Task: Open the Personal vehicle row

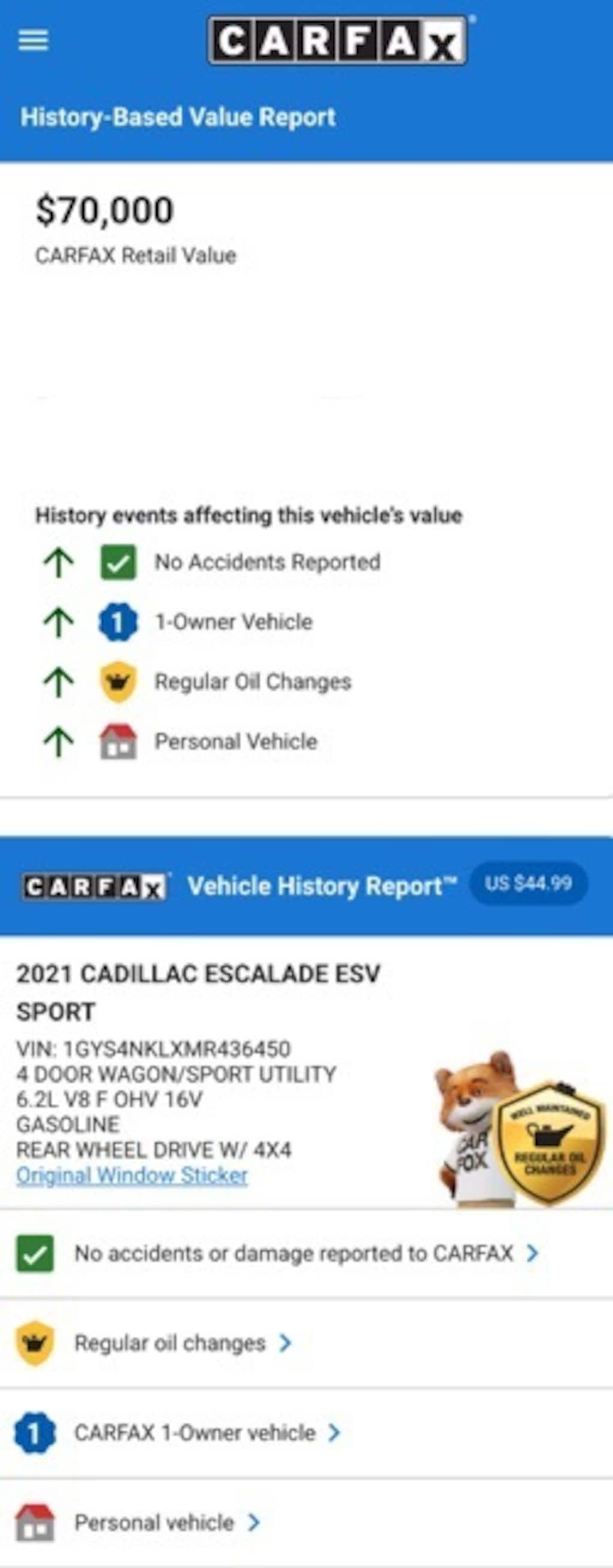Action: pos(168,1523)
